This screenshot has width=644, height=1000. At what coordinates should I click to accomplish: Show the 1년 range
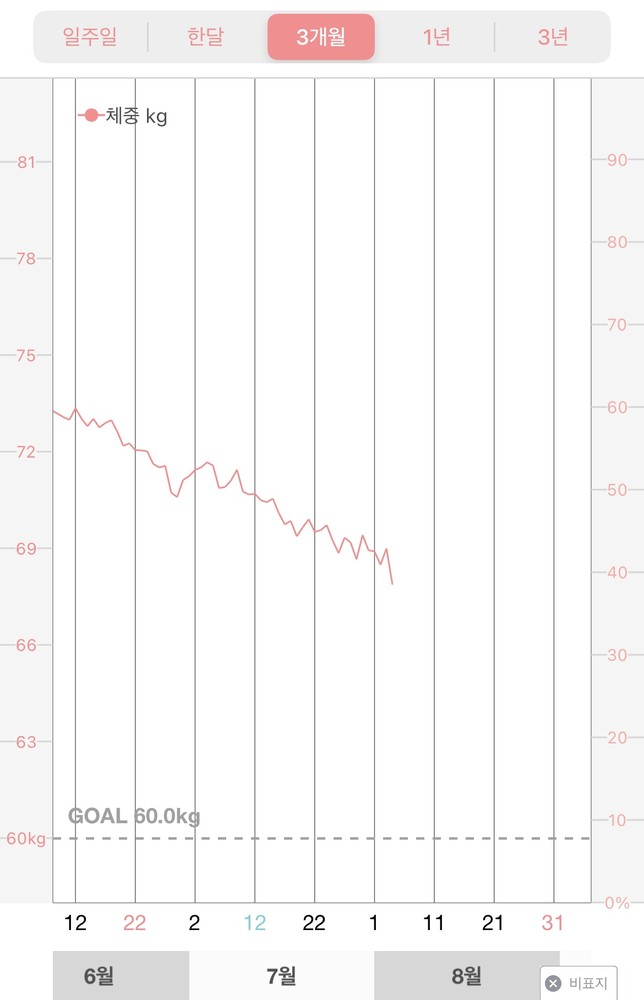[436, 38]
